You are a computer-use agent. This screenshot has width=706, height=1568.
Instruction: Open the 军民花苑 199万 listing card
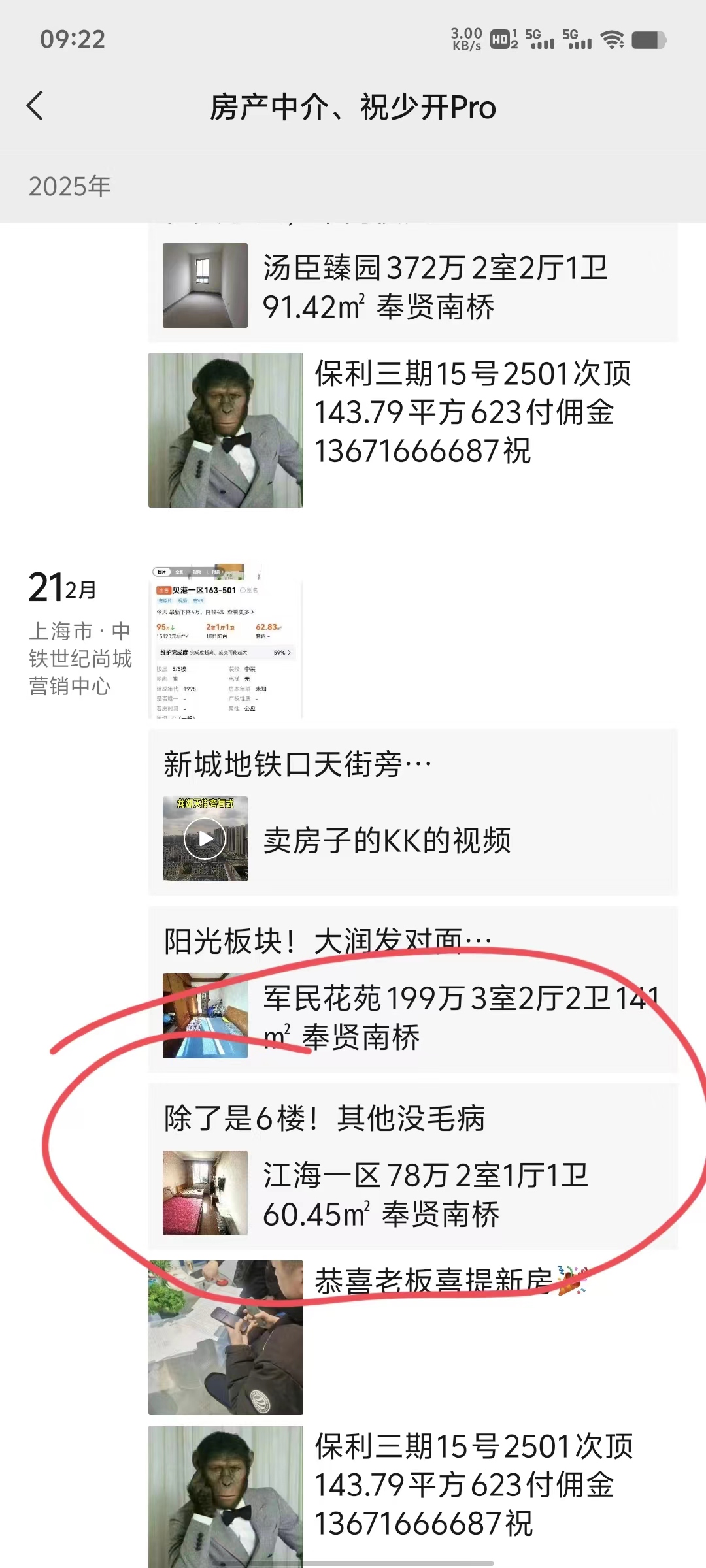(412, 1016)
